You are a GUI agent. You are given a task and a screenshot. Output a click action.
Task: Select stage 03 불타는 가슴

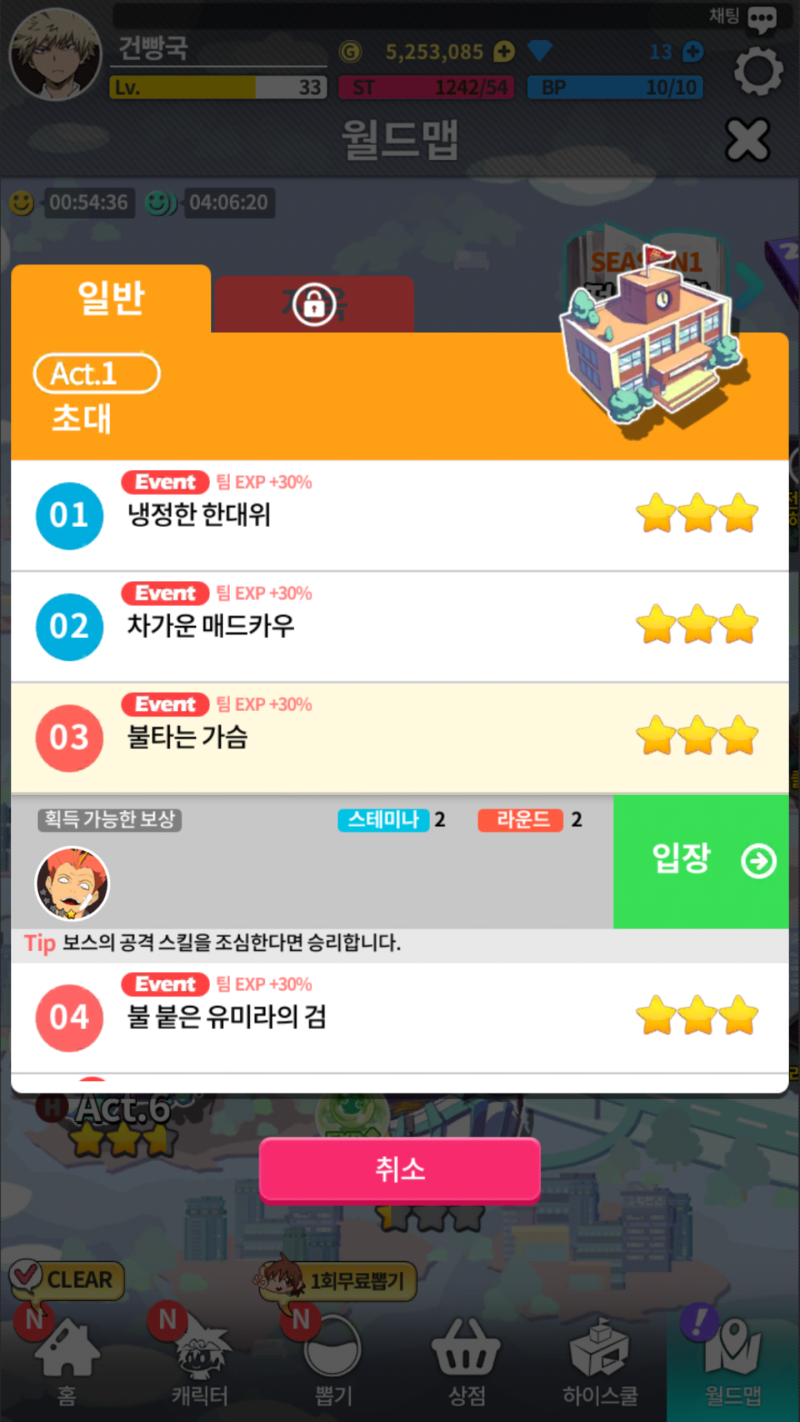(400, 738)
